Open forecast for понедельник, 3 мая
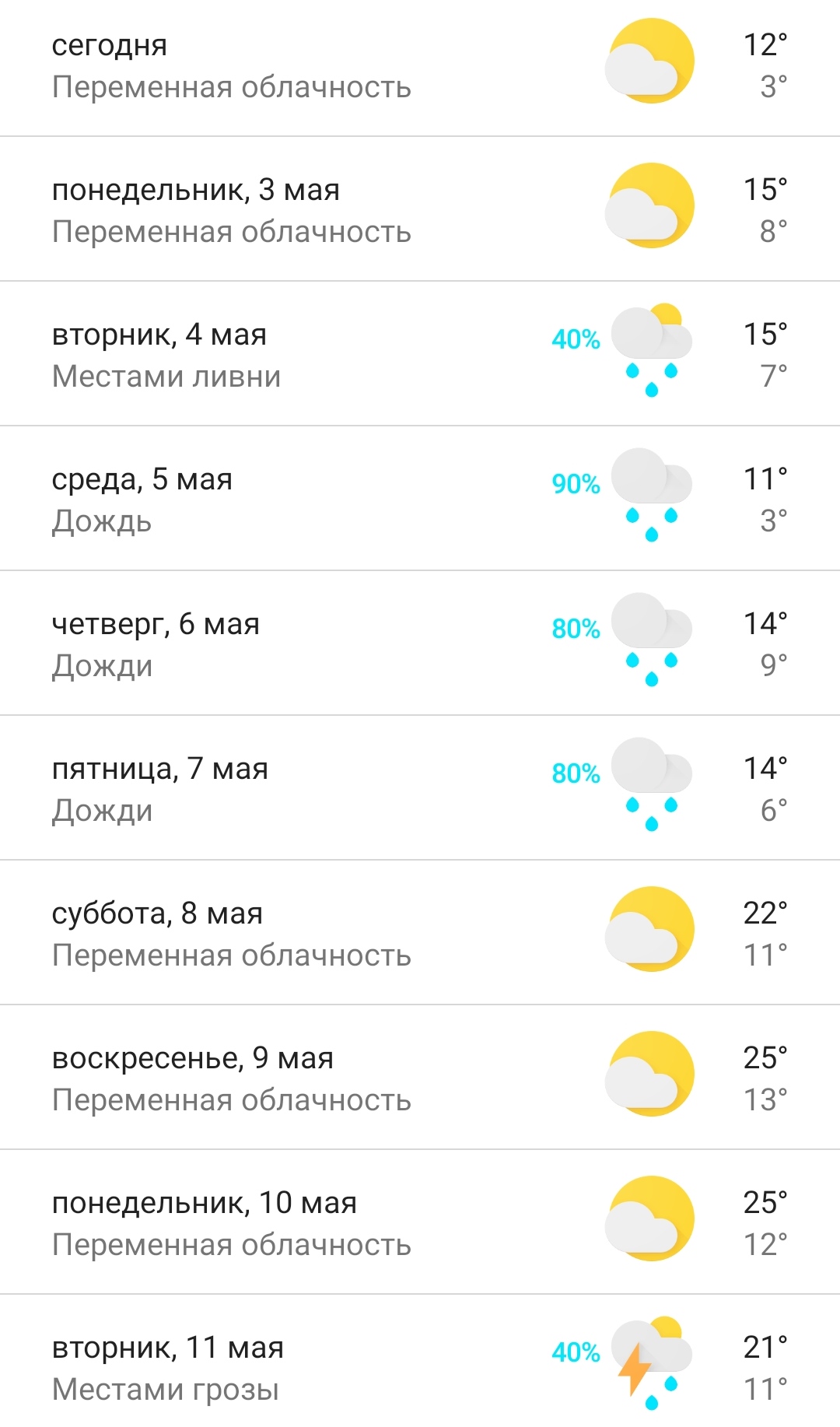This screenshot has width=840, height=1427. click(x=420, y=210)
